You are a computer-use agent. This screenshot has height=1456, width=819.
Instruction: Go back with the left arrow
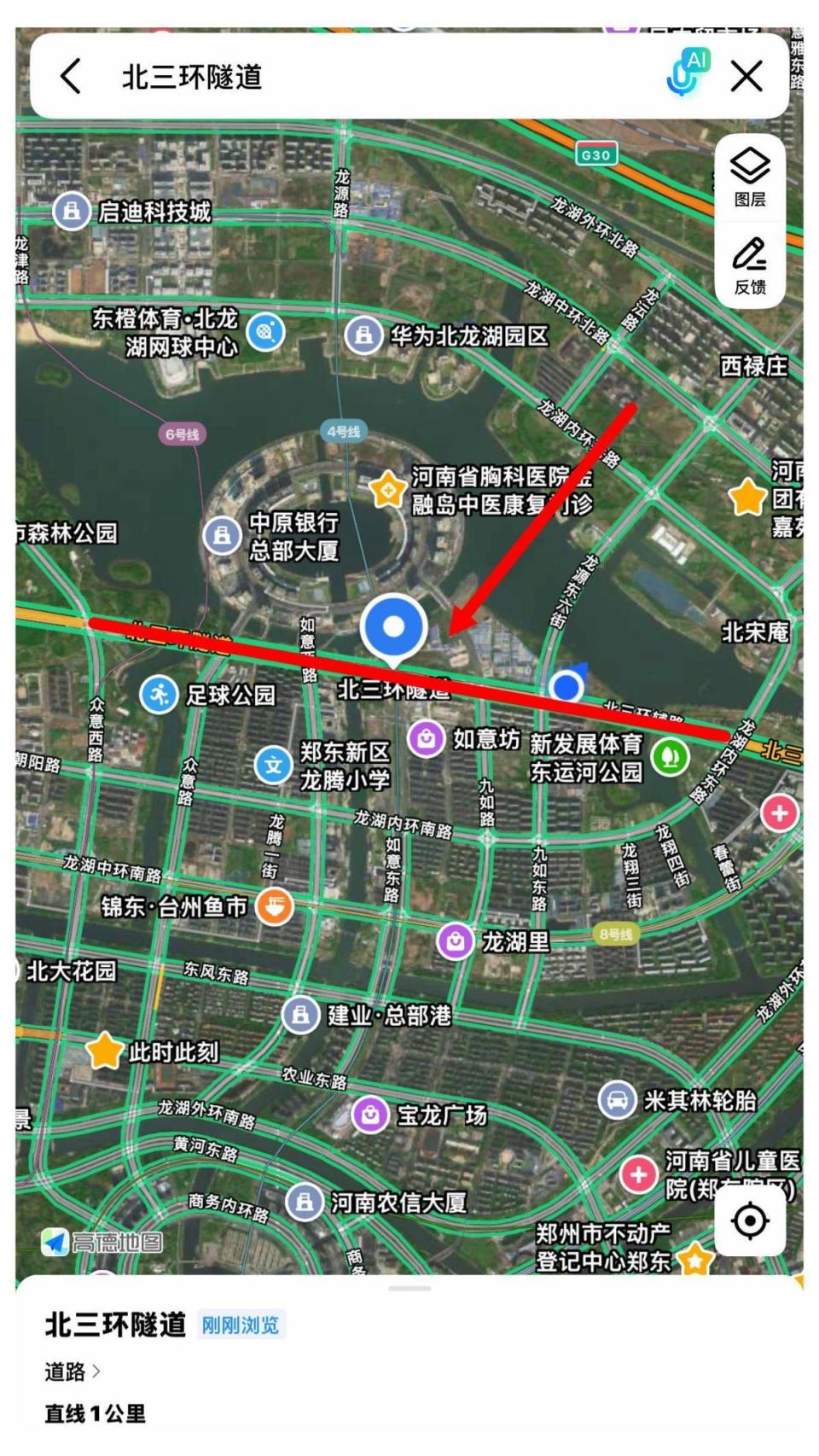pos(70,77)
